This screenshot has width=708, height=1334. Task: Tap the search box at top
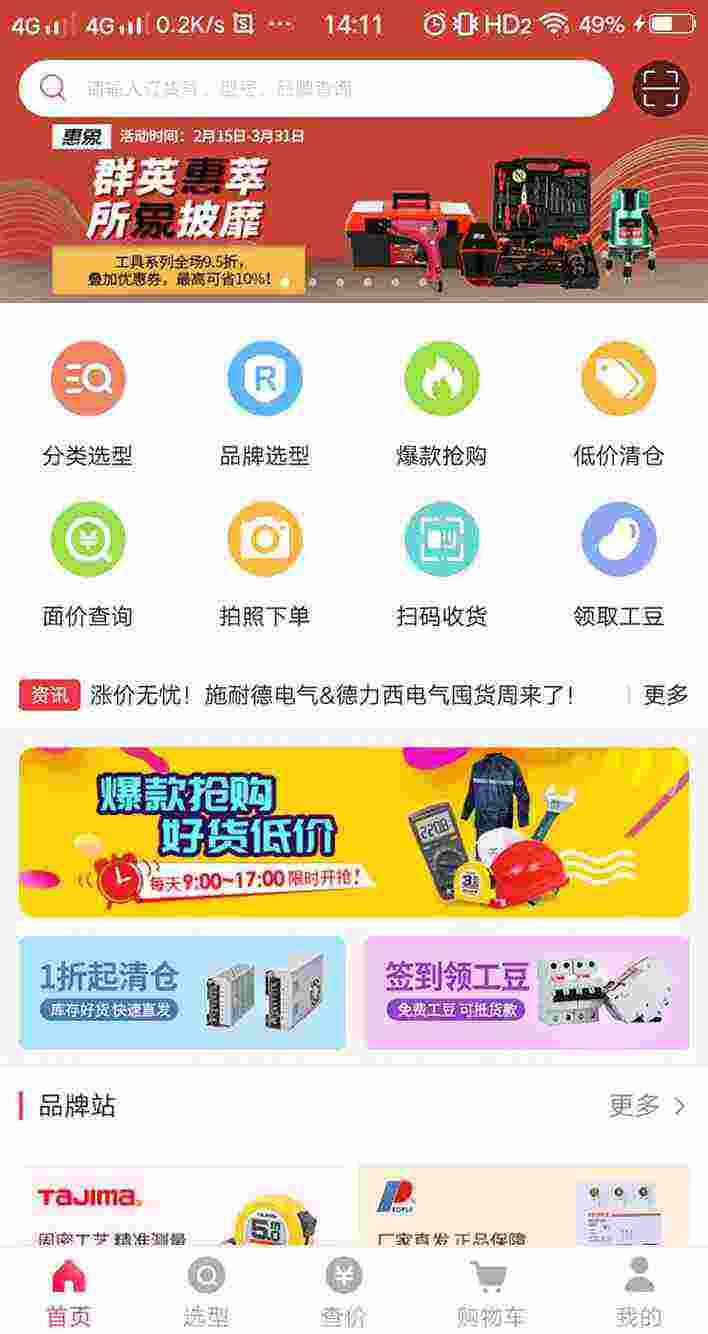pyautogui.click(x=315, y=88)
